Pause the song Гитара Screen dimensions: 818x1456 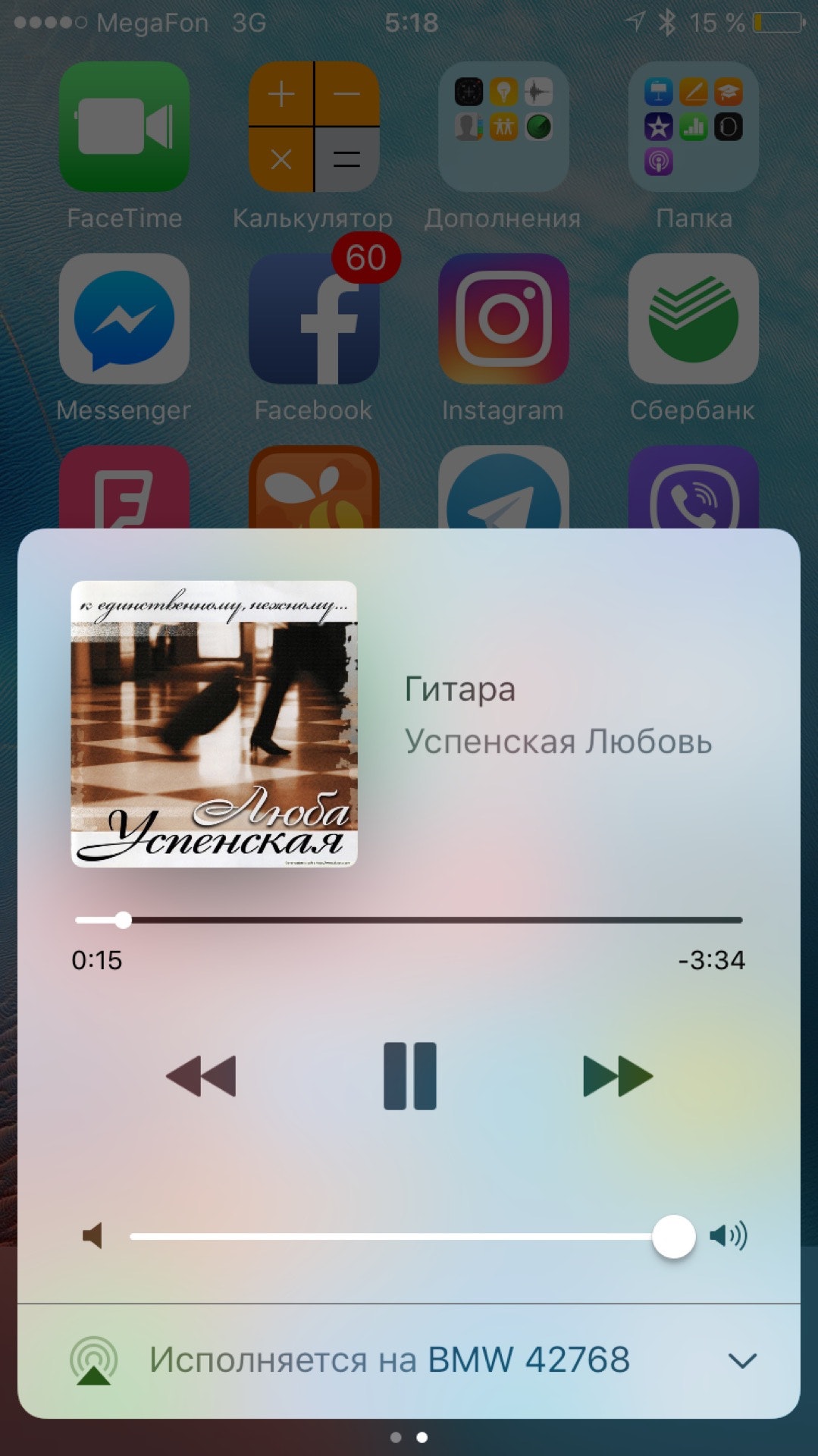click(409, 1075)
